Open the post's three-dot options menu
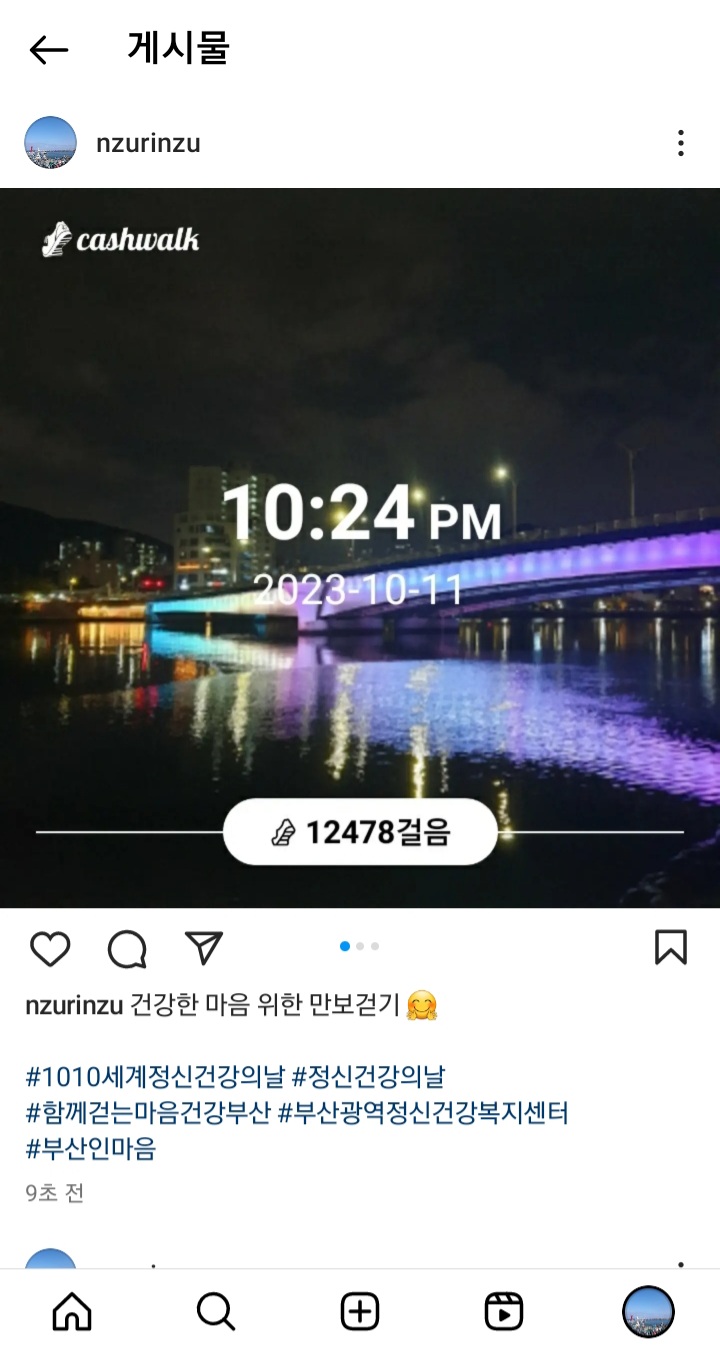 [680, 143]
